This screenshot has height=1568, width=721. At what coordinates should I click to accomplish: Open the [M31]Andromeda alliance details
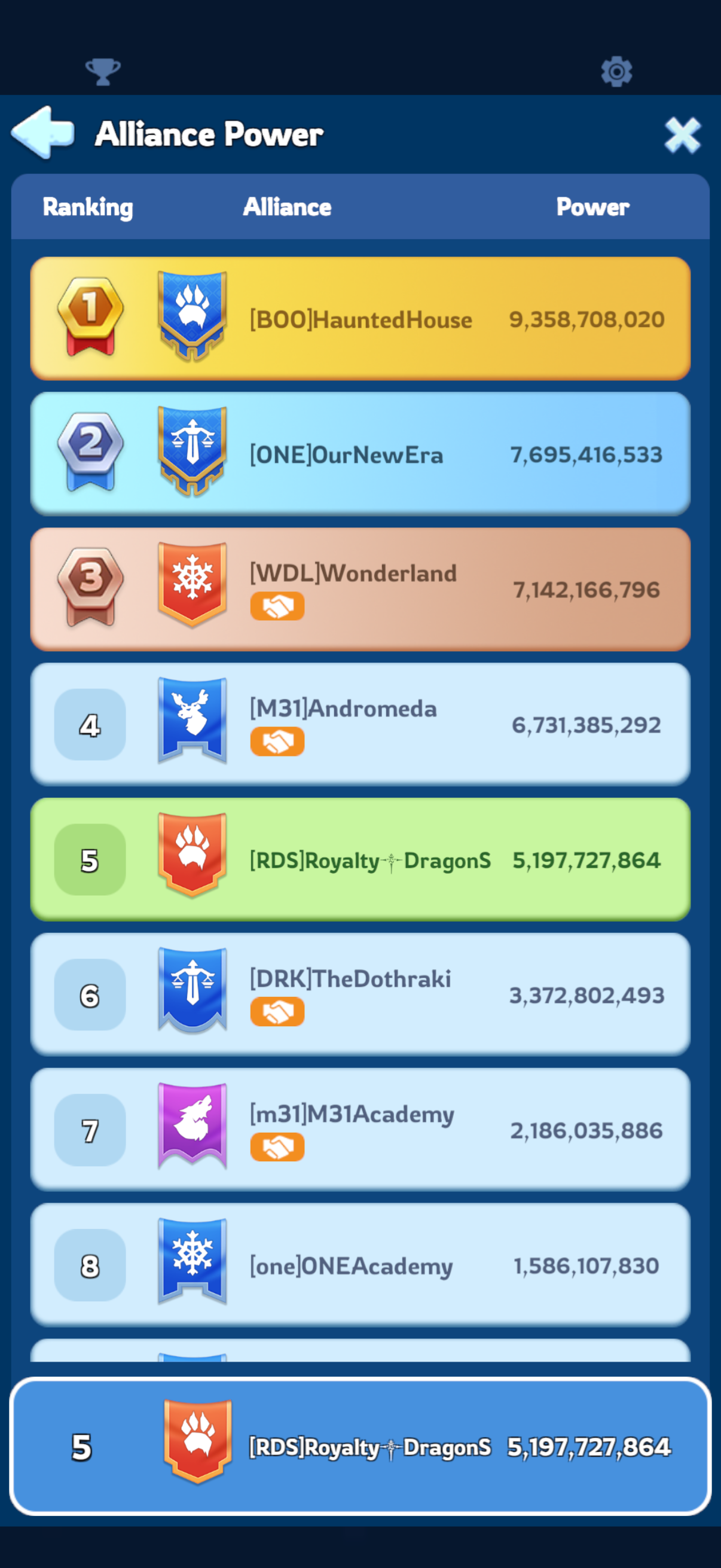click(x=360, y=724)
